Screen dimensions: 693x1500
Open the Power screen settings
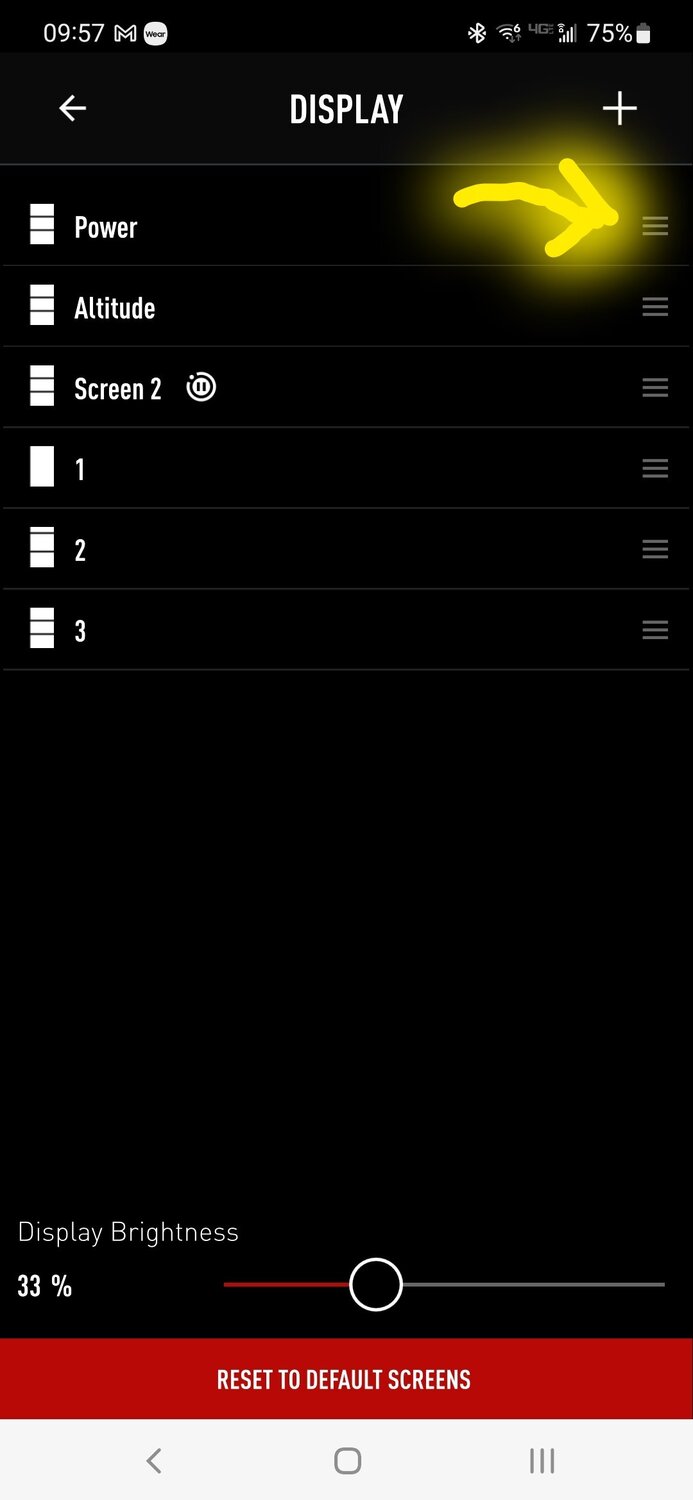pyautogui.click(x=106, y=227)
